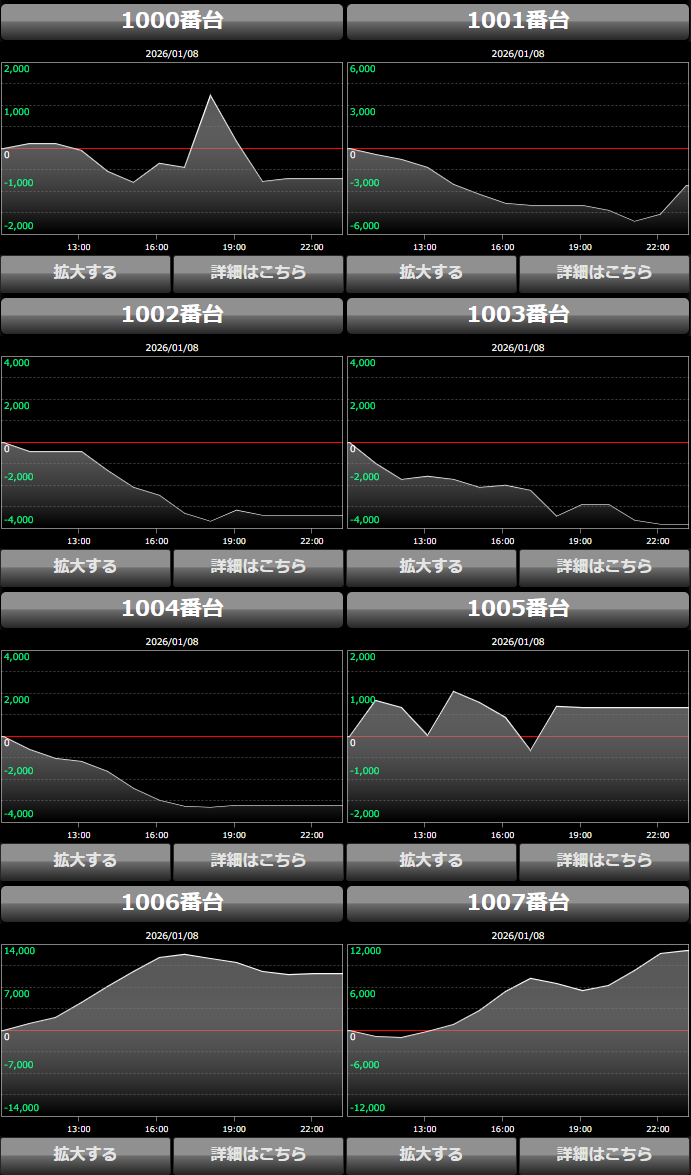This screenshot has width=691, height=1175.
Task: Tap 拡大する under 1002番台 graph
Action: pos(85,566)
